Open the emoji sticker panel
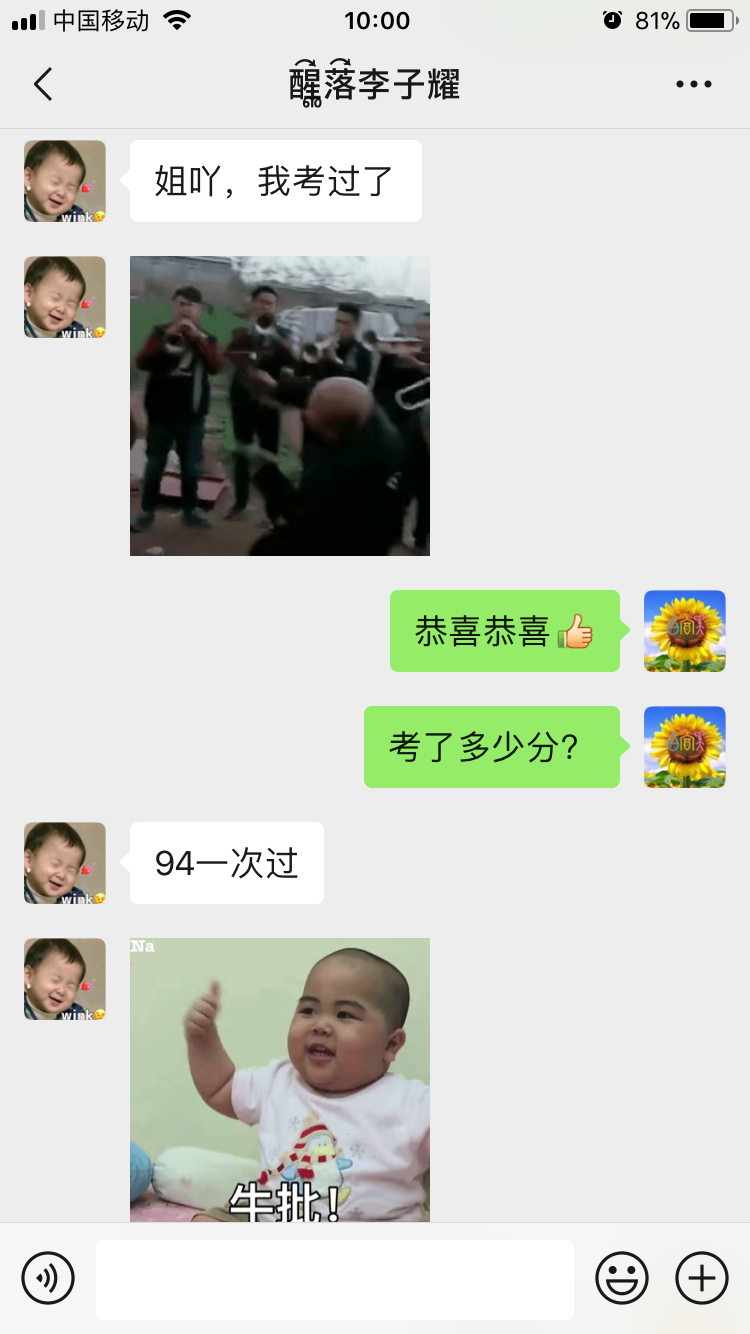The image size is (750, 1334). (x=621, y=1277)
